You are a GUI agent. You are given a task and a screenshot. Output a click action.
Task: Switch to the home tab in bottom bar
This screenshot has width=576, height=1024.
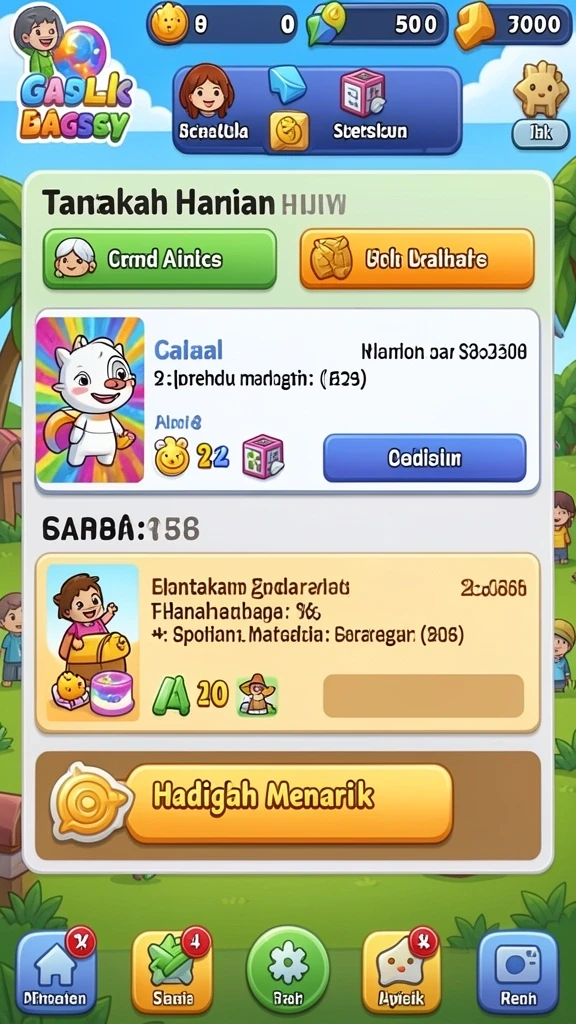56,972
